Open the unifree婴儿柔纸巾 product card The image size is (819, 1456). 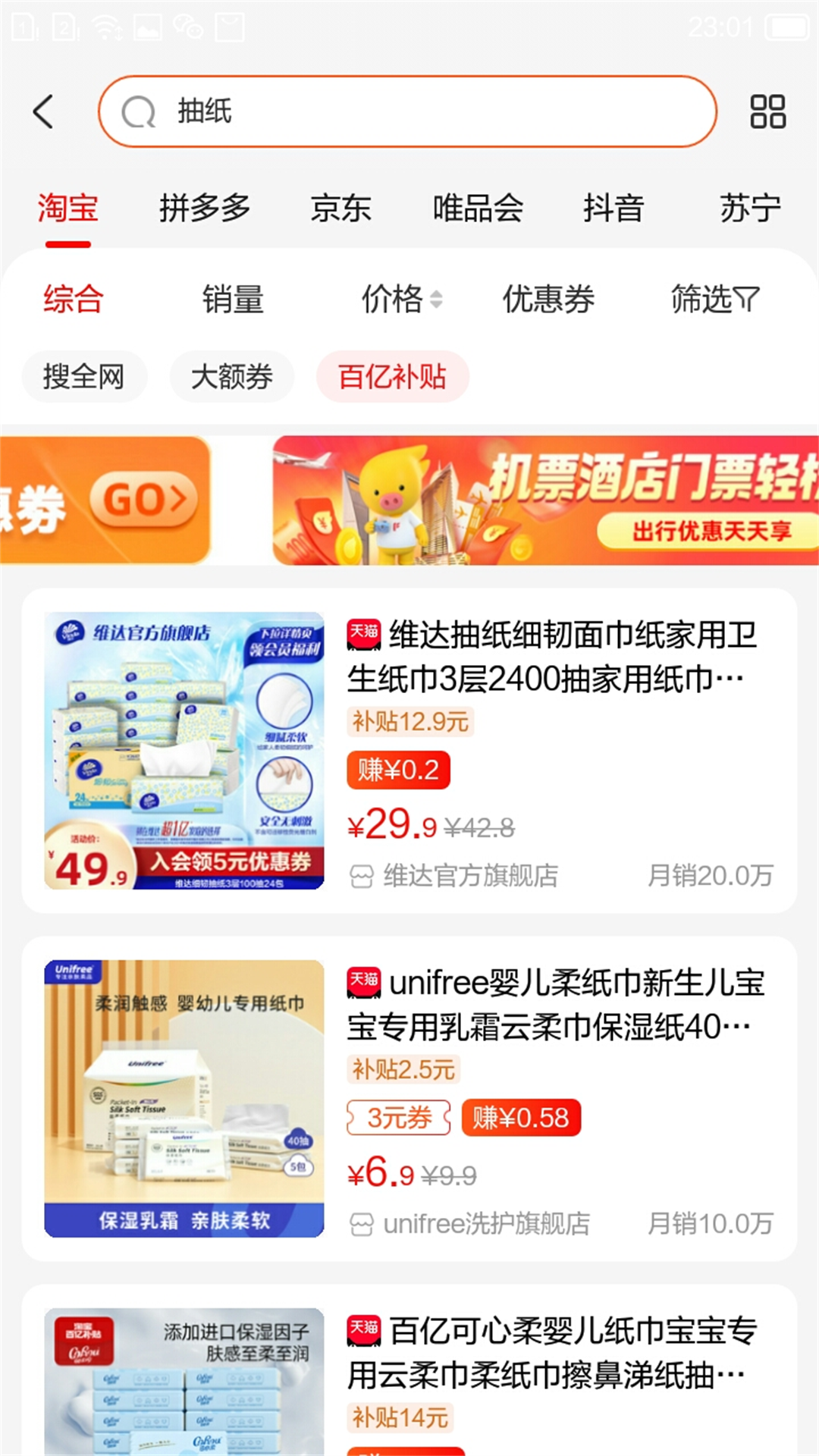pos(409,1099)
